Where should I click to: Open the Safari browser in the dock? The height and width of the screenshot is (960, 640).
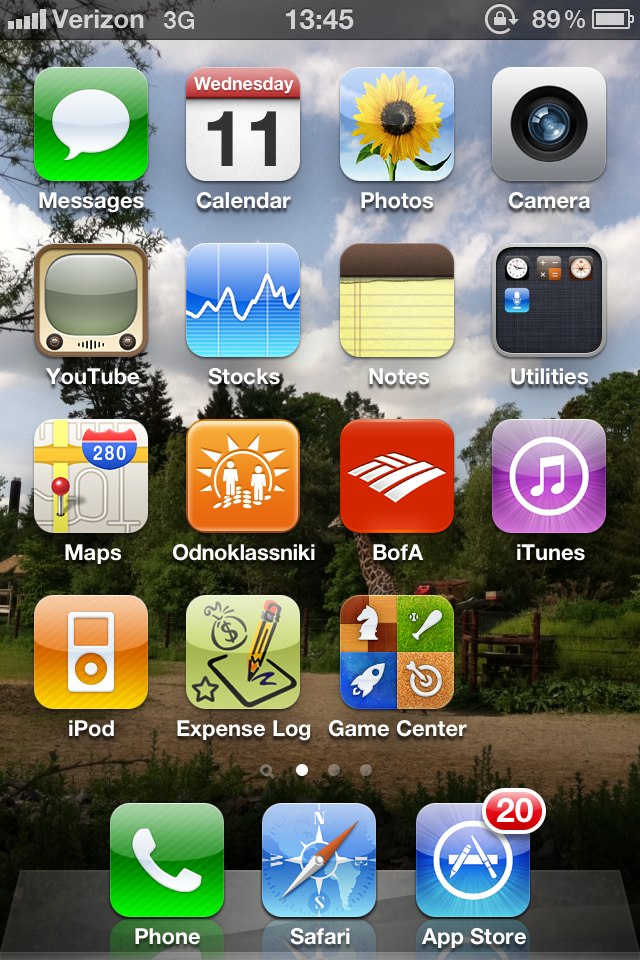coord(319,861)
